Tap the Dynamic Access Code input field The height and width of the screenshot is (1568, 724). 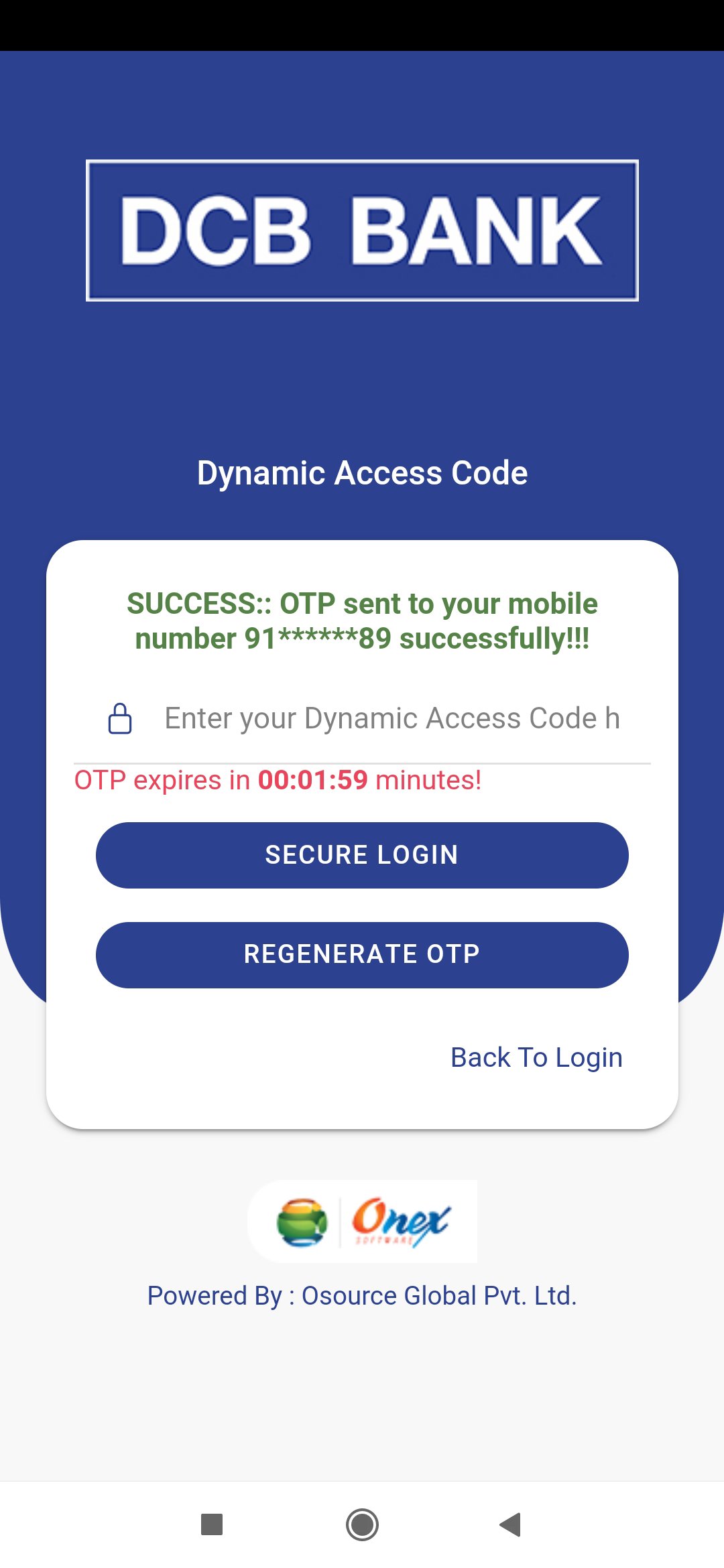pyautogui.click(x=391, y=719)
